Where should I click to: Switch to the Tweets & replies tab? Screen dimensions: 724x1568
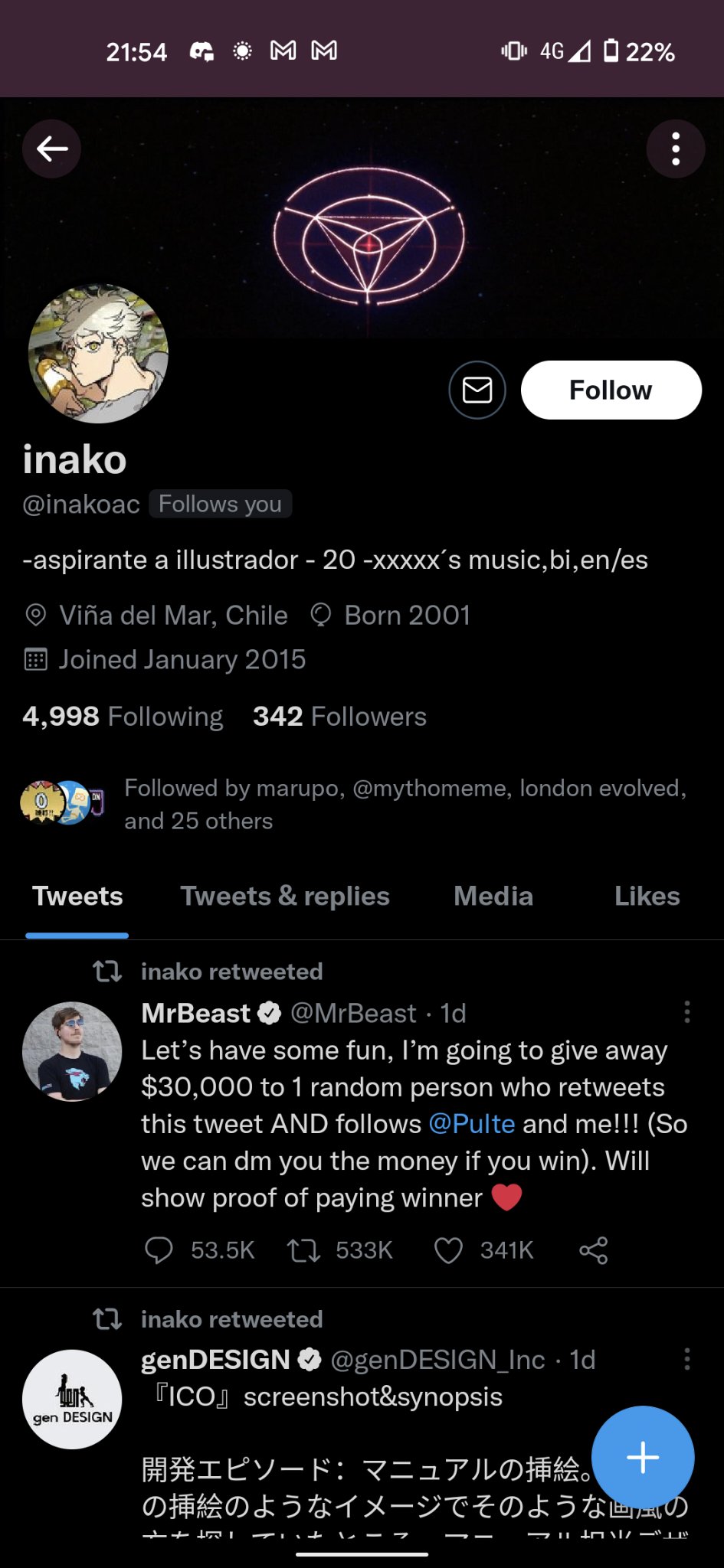(x=285, y=897)
